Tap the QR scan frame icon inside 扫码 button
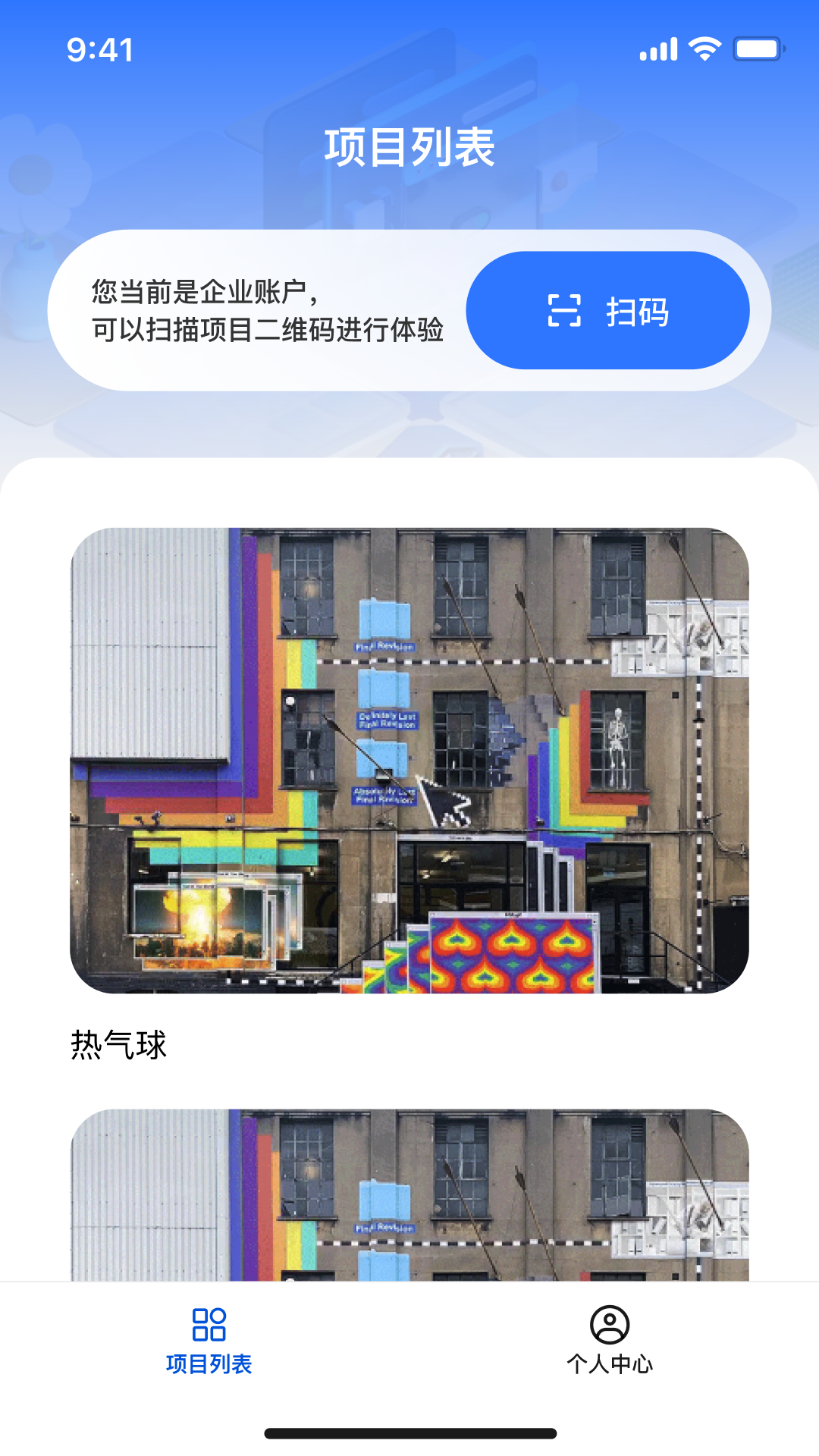The width and height of the screenshot is (819, 1456). 565,309
